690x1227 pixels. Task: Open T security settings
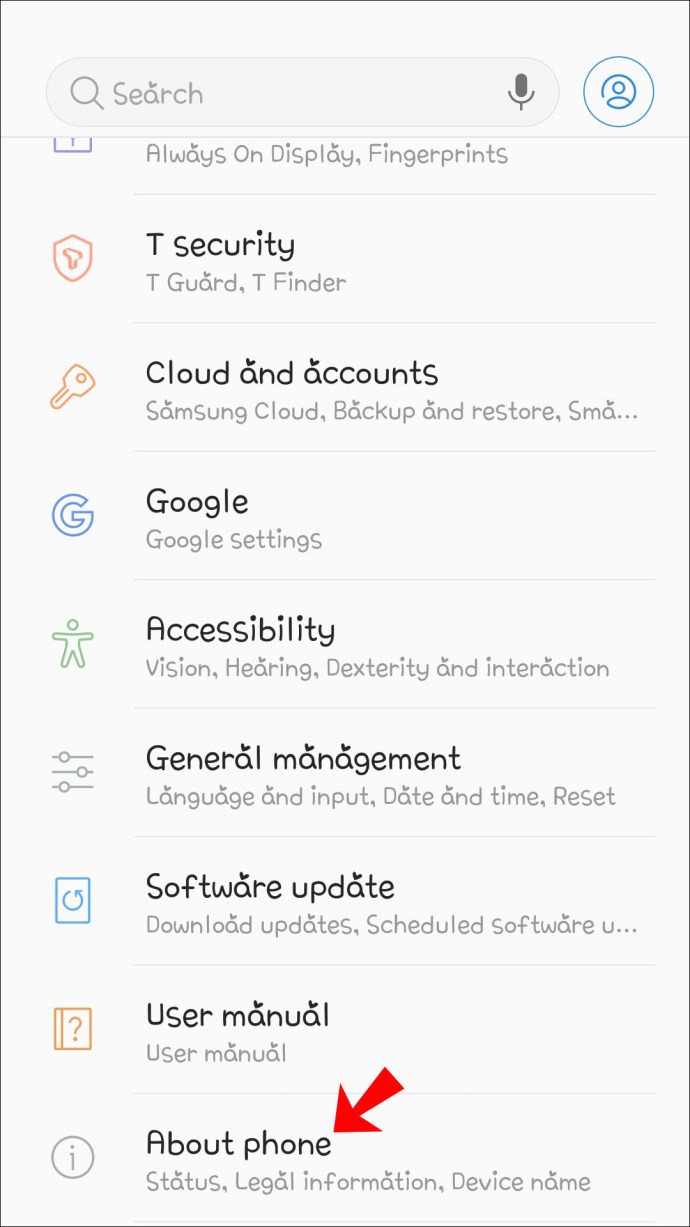[x=345, y=259]
